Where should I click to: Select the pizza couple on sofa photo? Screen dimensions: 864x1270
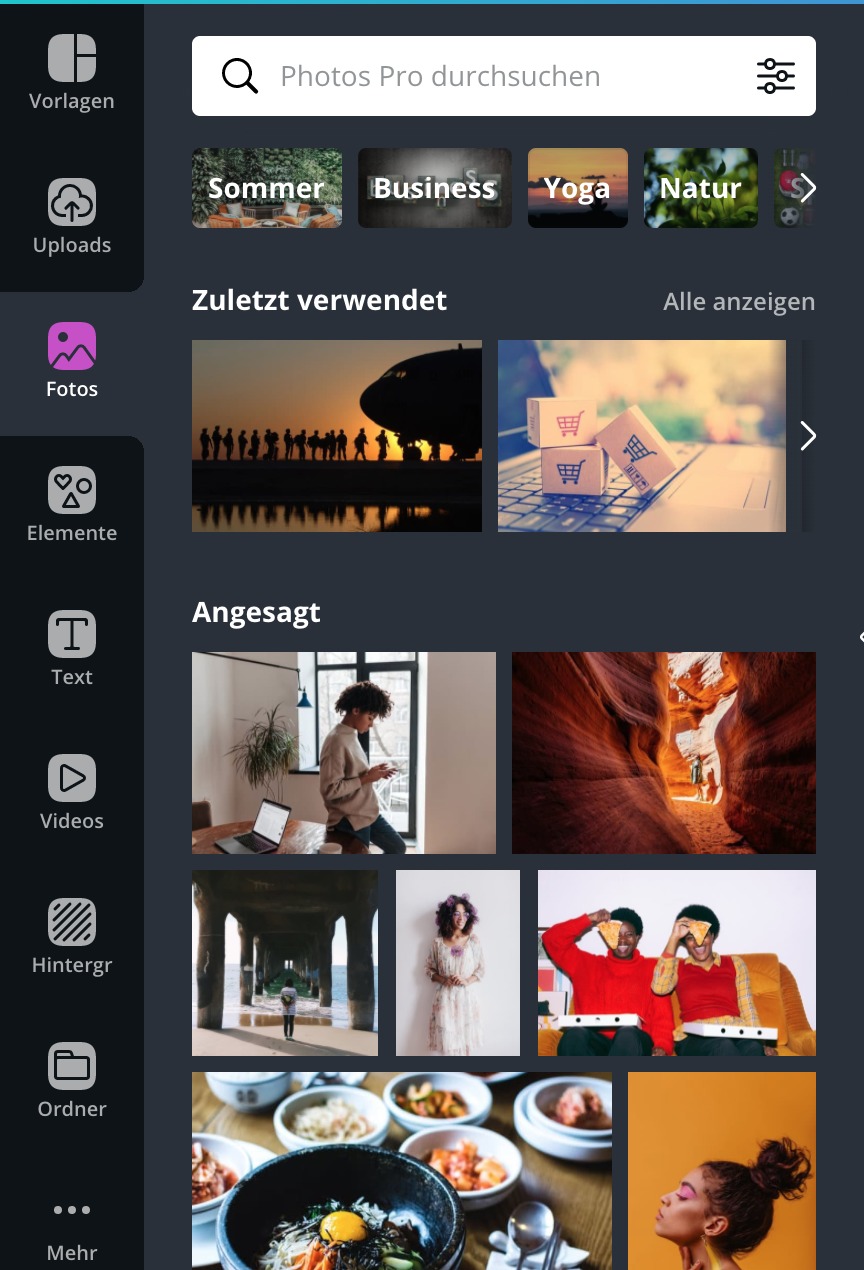click(676, 963)
